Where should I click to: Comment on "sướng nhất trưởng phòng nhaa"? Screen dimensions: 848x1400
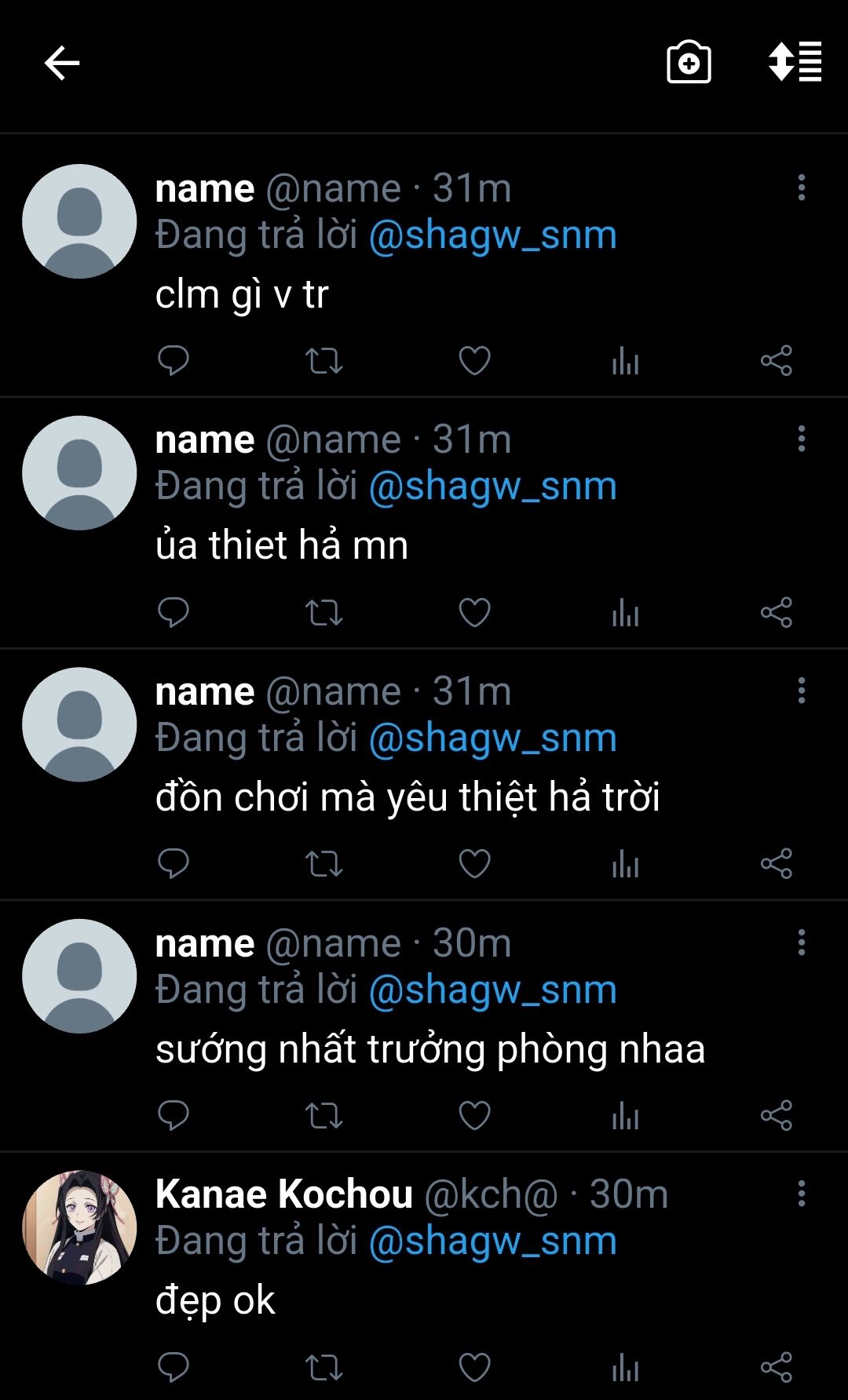point(174,1115)
